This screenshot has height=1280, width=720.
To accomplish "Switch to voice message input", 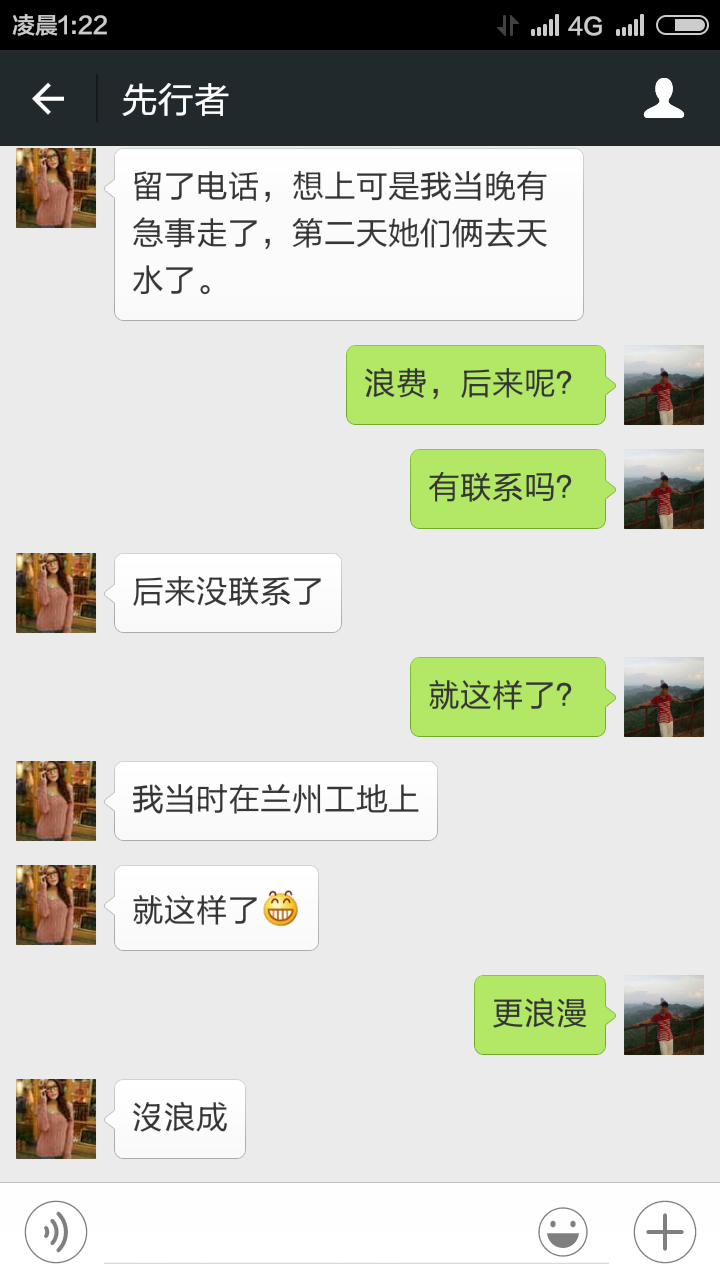I will [x=56, y=1231].
